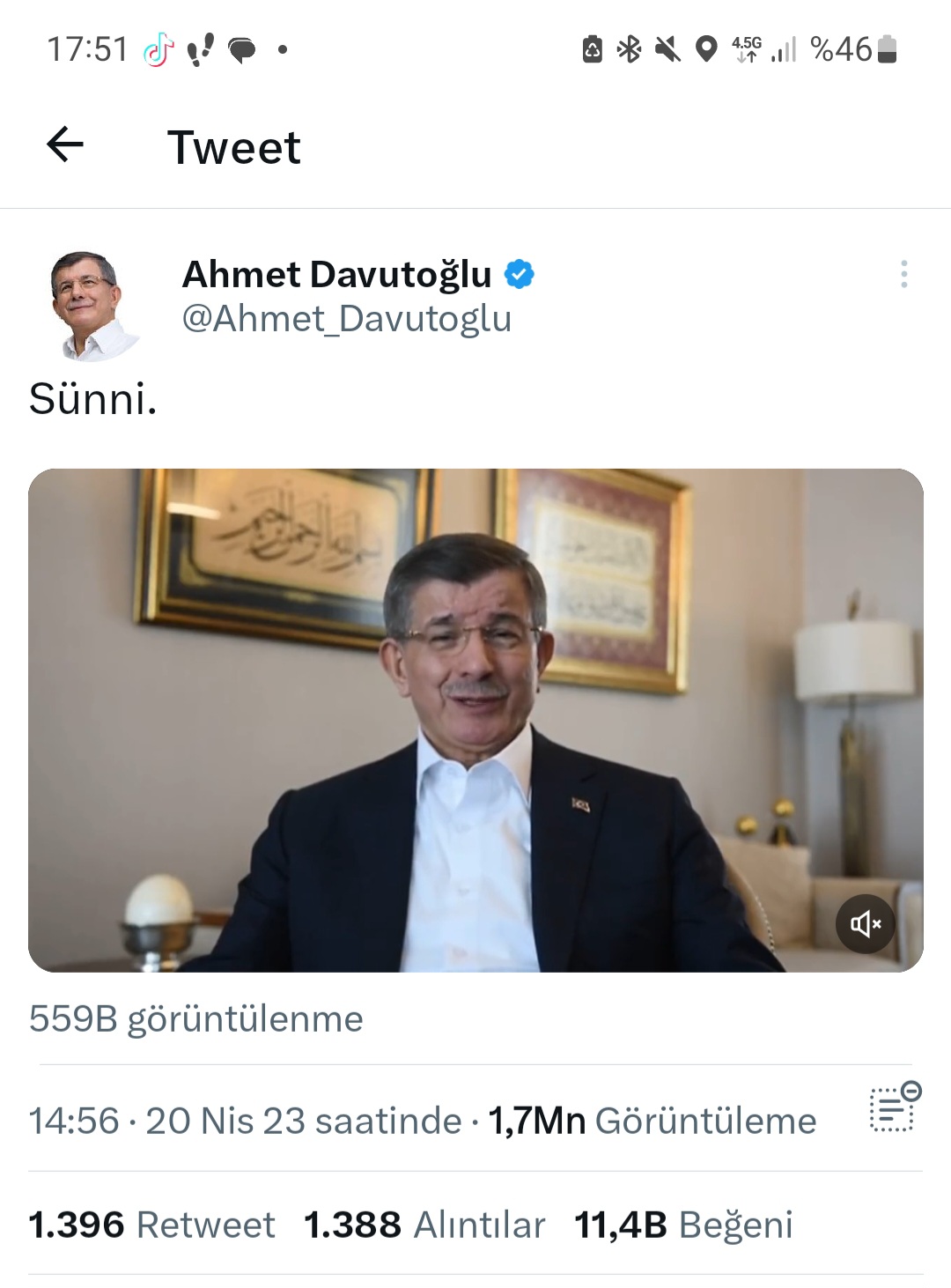The image size is (951, 1288).
Task: Open the tweet's three-dot overflow menu
Action: 903,274
